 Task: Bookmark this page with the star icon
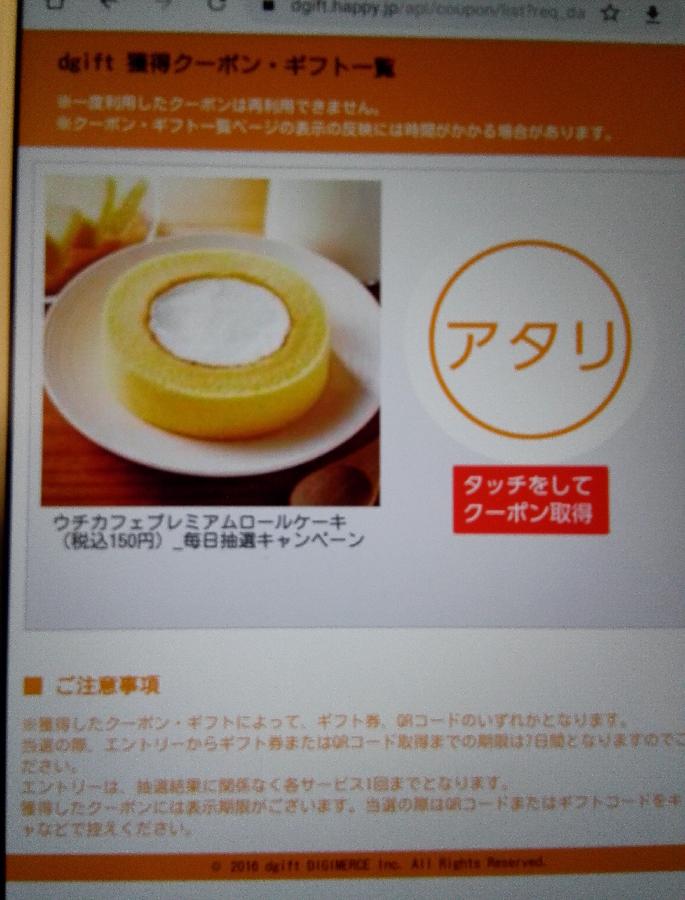click(611, 13)
